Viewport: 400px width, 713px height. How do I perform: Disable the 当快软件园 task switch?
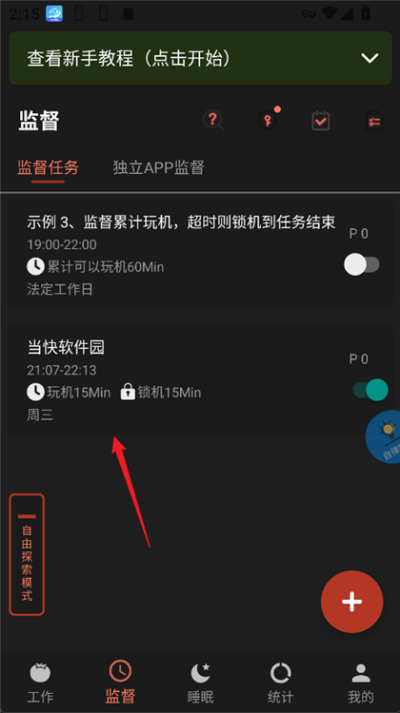coord(370,390)
